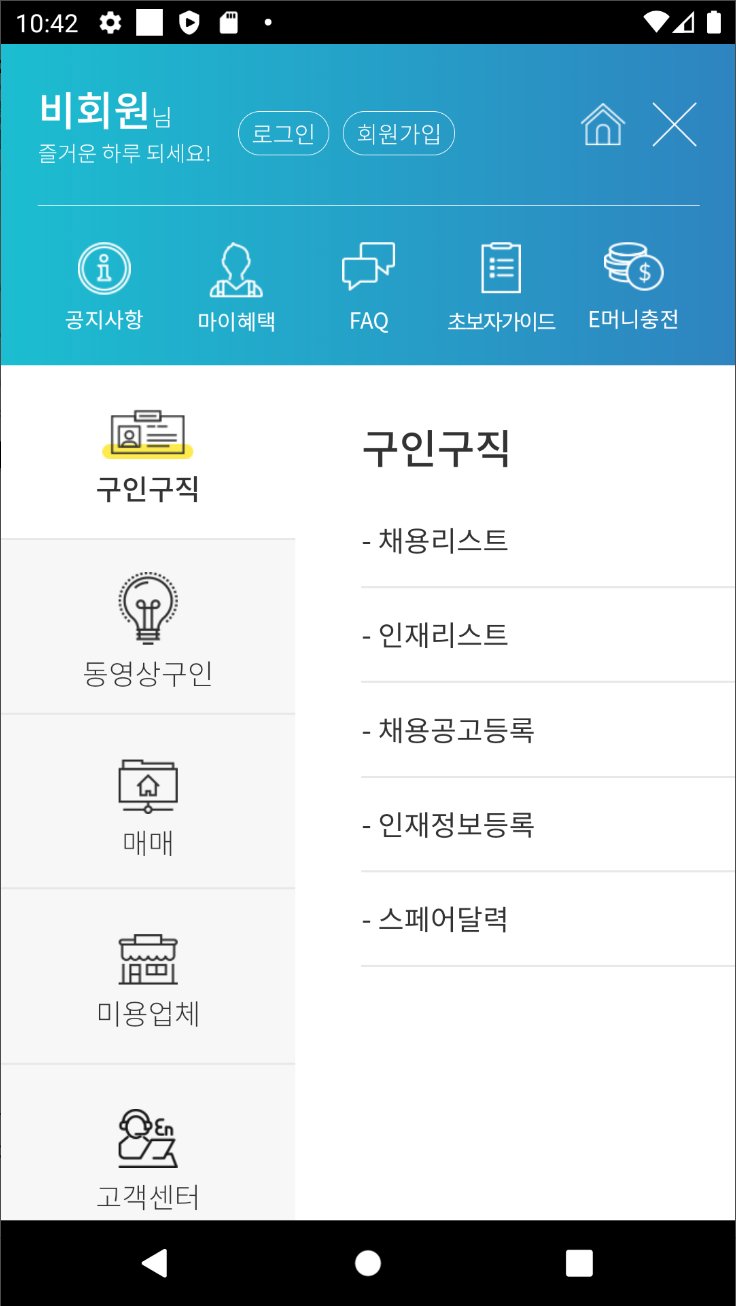736x1306 pixels.
Task: Open the FAQ speech bubble icon
Action: tap(369, 263)
